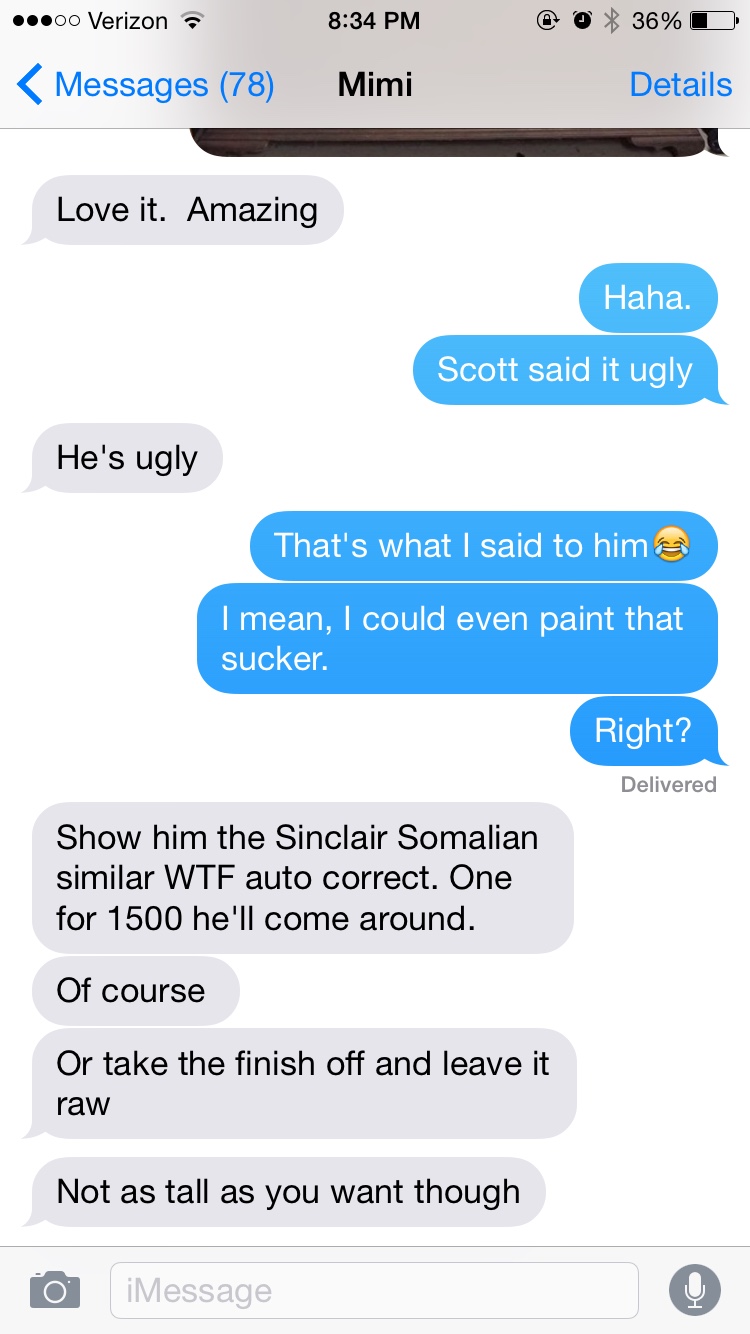Go back to the Messages list
The width and height of the screenshot is (750, 1334).
[x=145, y=85]
